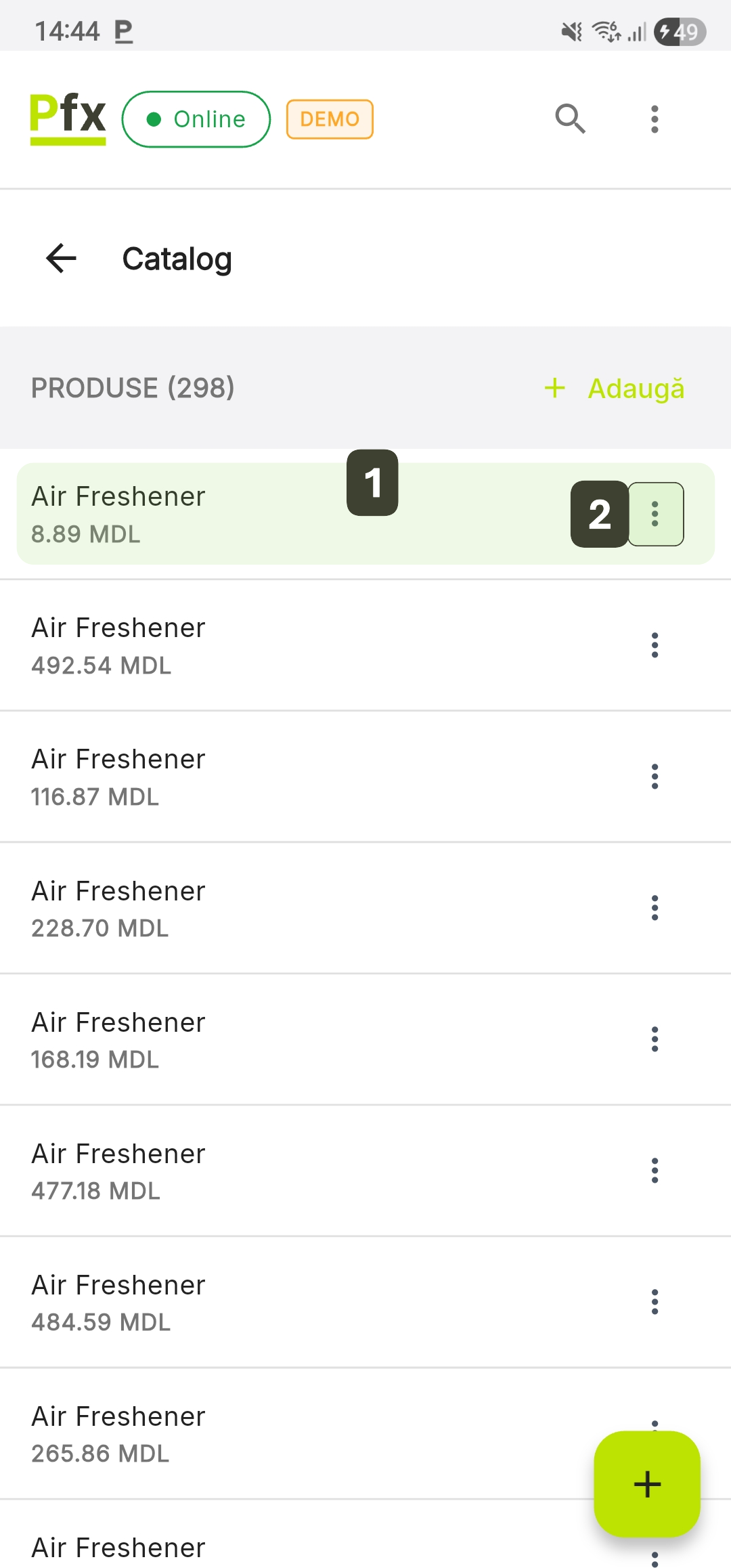
Task: Show options for the 492.54 MDL product
Action: pos(655,645)
